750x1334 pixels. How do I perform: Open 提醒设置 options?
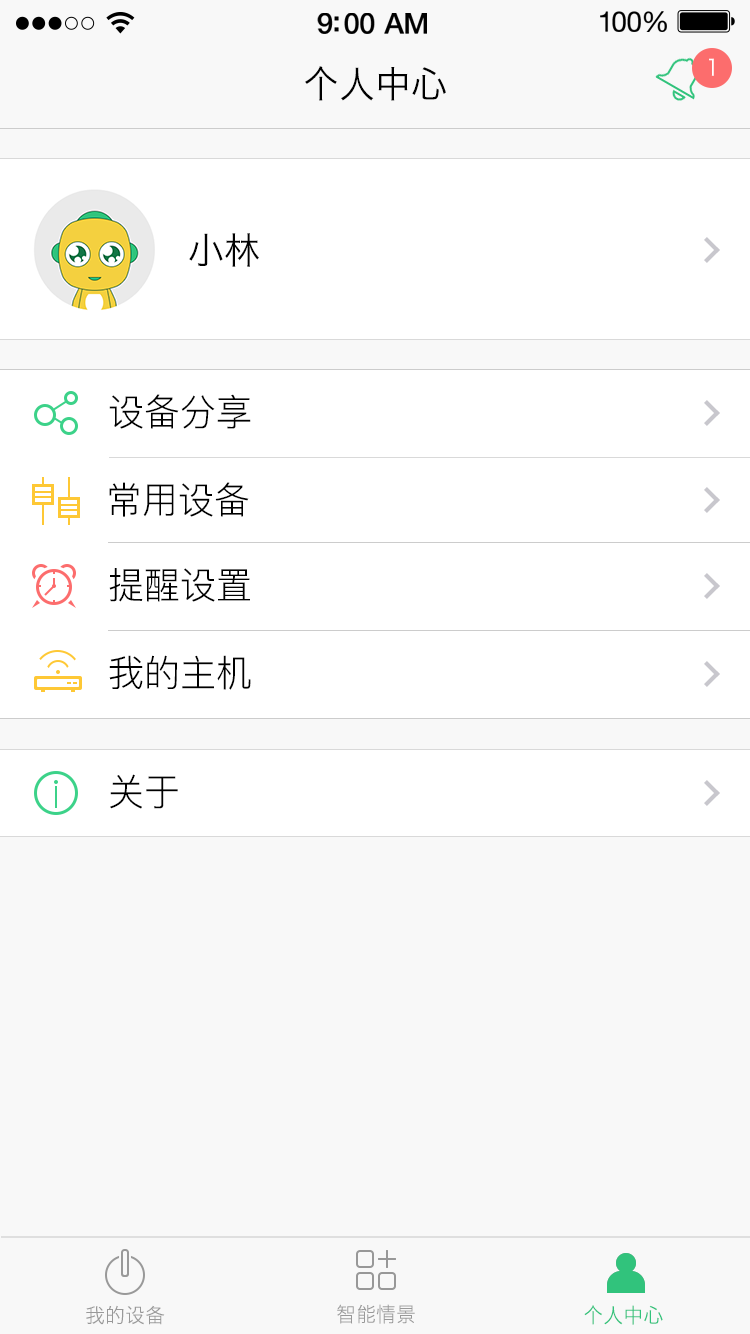tap(375, 586)
